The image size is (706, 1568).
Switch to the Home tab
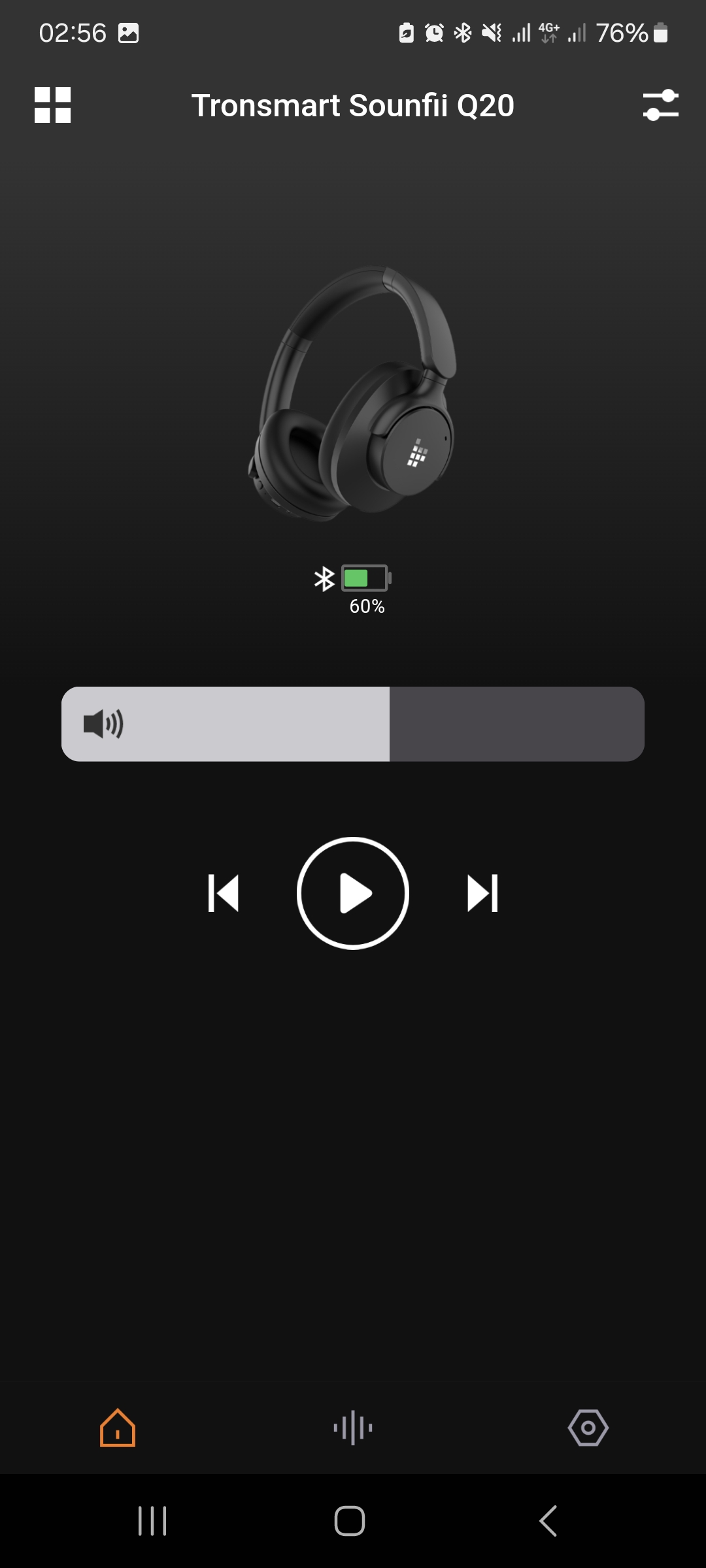(118, 1428)
